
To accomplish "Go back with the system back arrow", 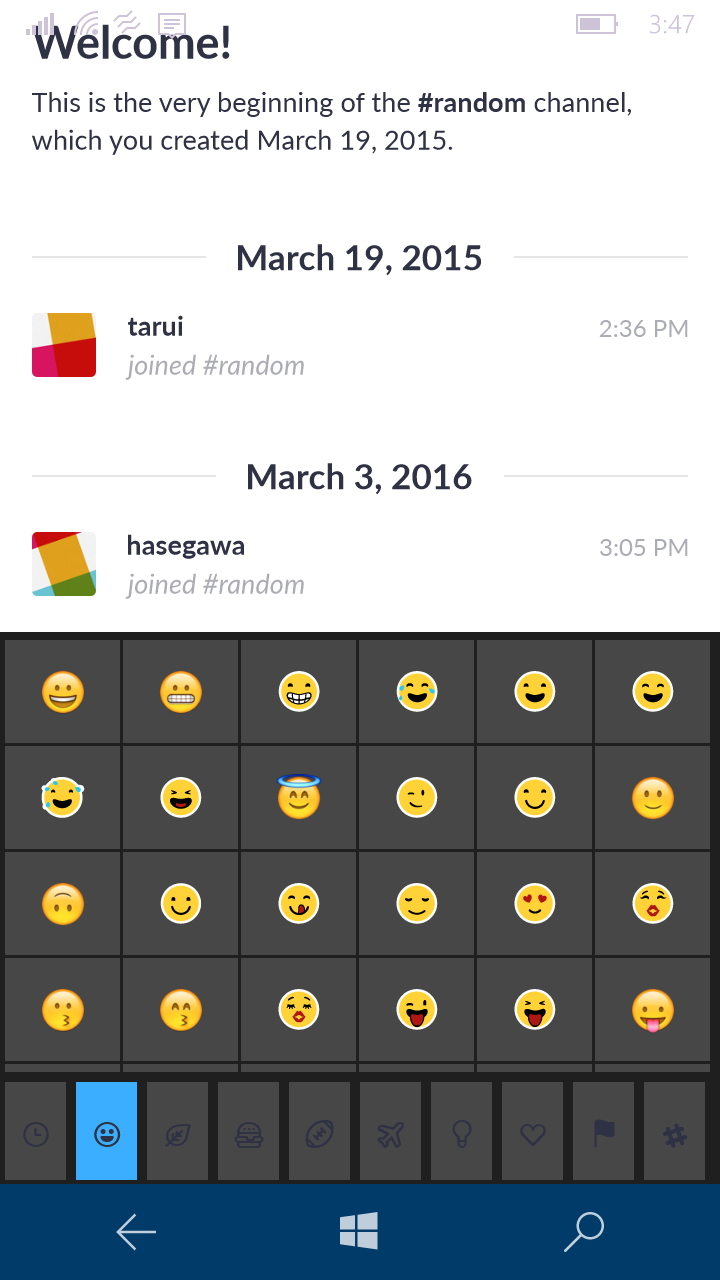I will point(136,1232).
